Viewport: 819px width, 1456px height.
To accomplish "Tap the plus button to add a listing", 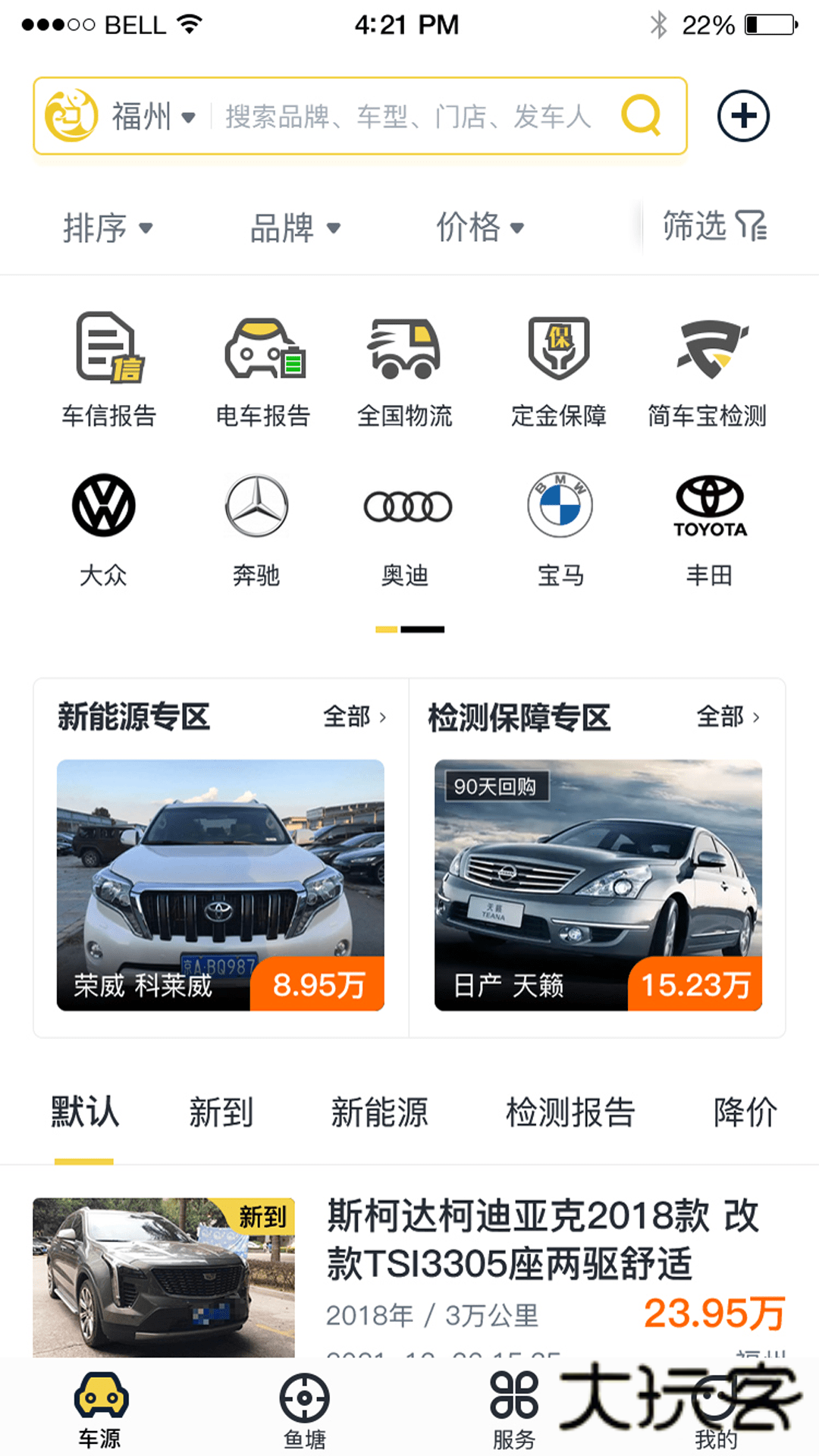I will coord(742,115).
